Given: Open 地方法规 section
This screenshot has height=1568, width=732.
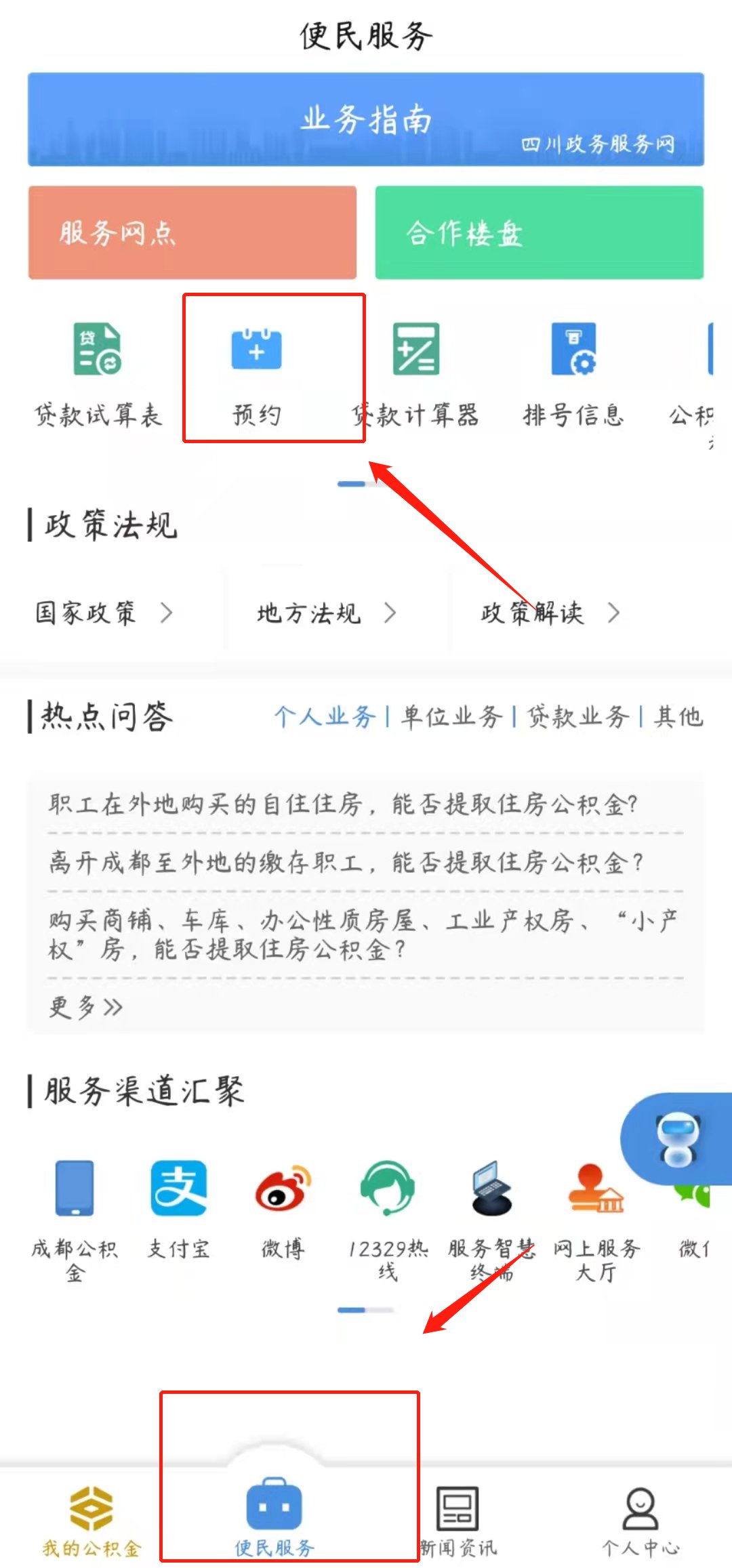Looking at the screenshot, I should coord(327,613).
